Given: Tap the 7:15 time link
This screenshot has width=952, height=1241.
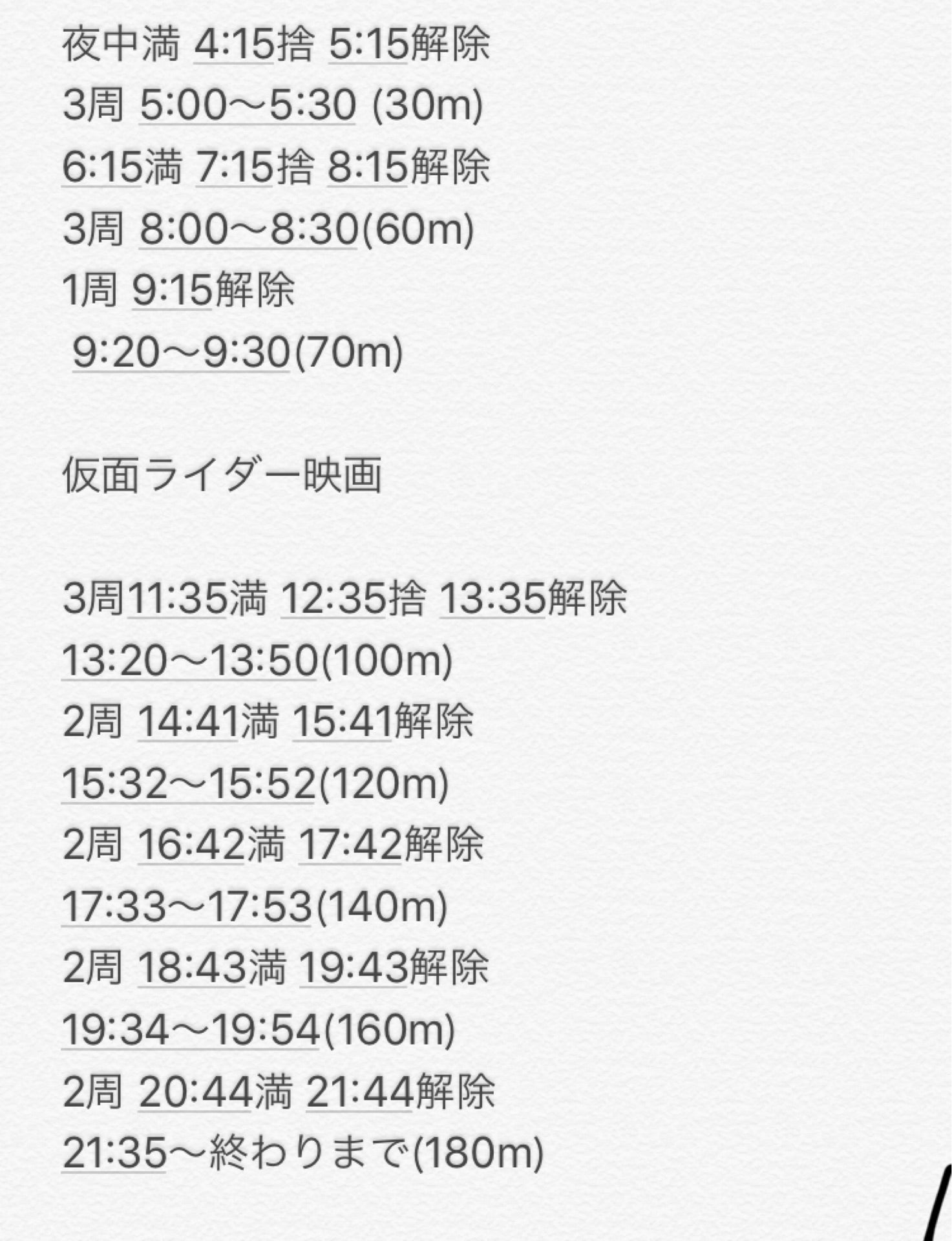Looking at the screenshot, I should pos(235,167).
